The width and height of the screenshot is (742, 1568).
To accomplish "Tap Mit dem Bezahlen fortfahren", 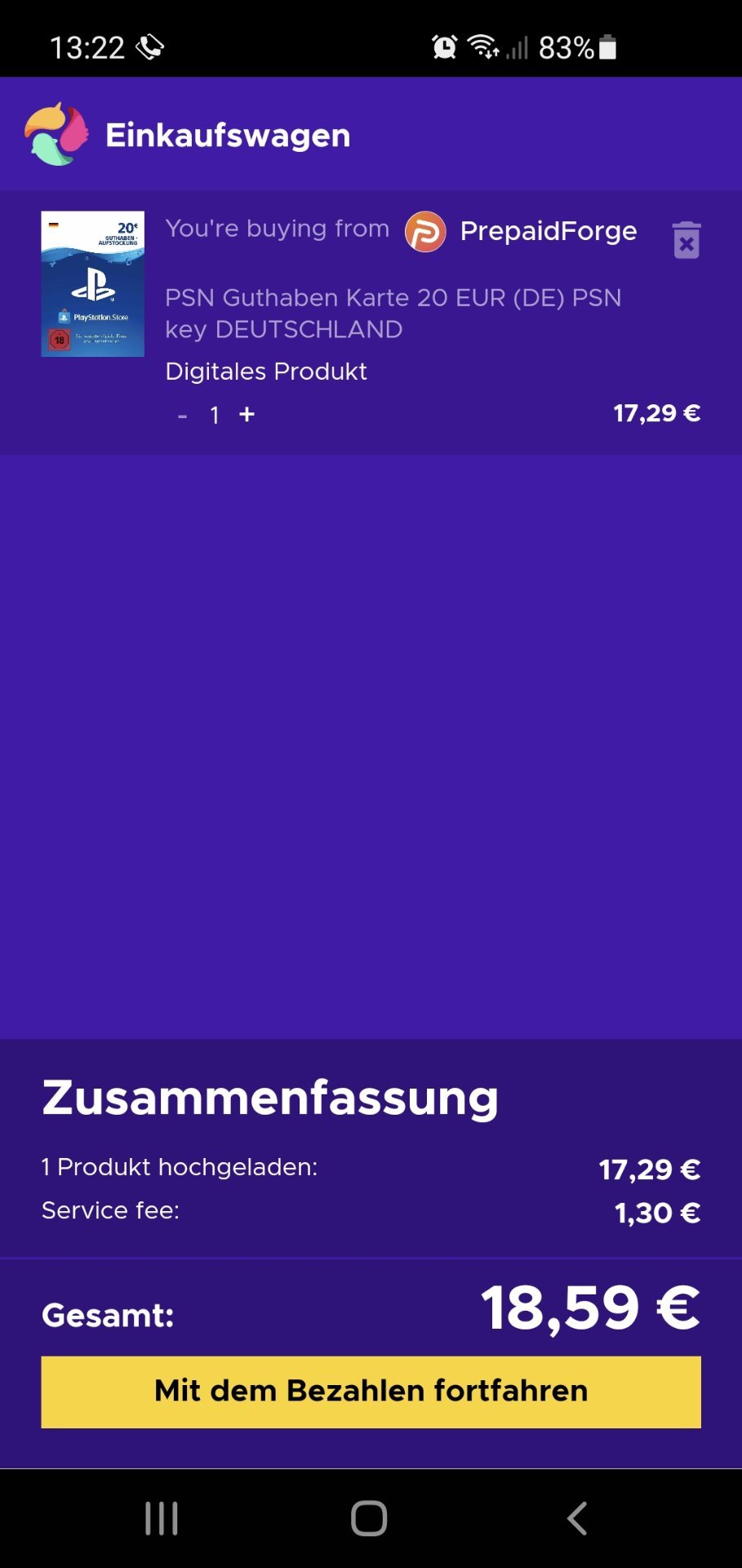I will point(371,1392).
